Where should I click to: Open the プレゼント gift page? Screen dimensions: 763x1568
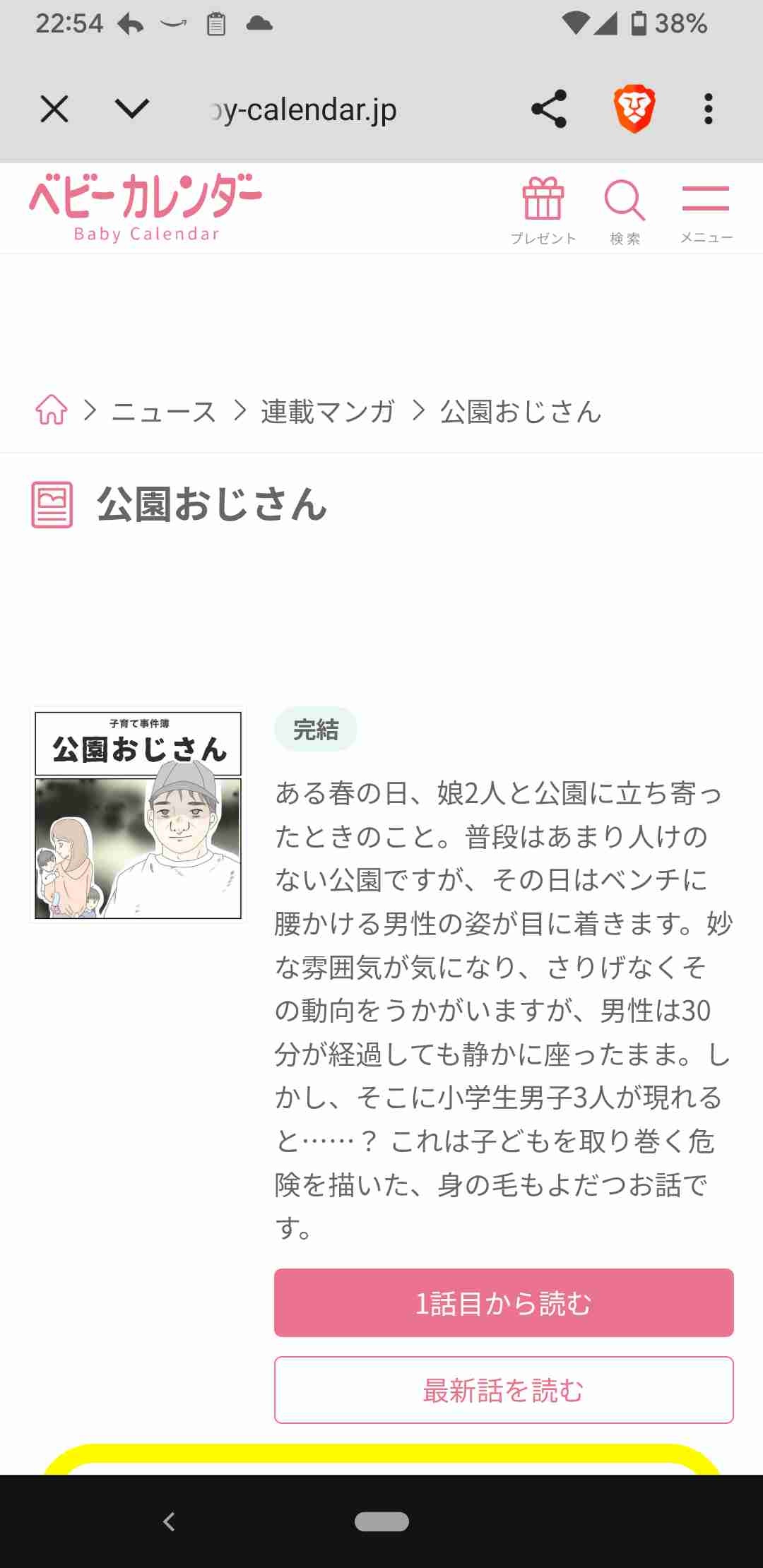[x=543, y=210]
